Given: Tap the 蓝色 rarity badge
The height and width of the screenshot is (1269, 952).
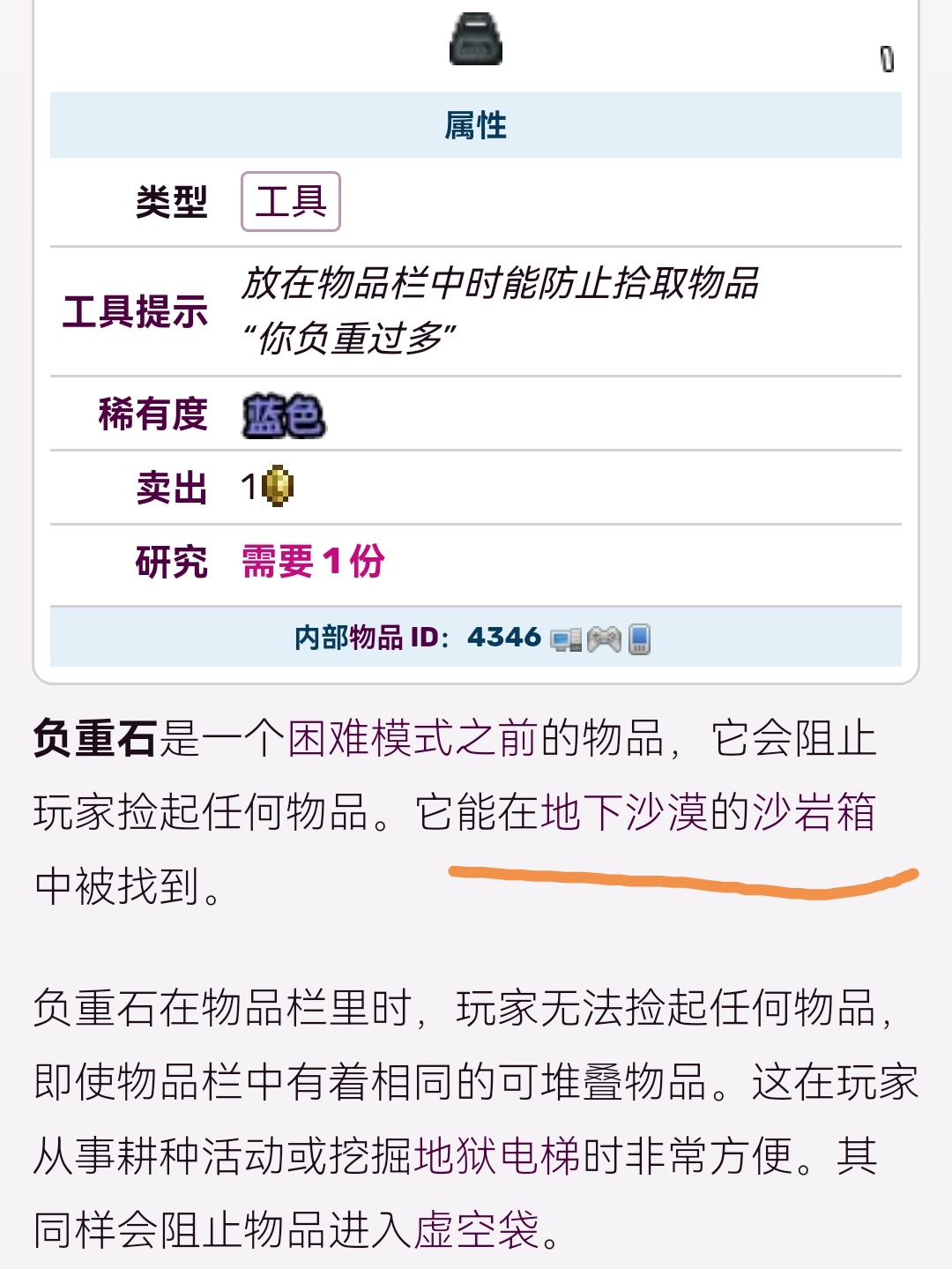Looking at the screenshot, I should (x=284, y=416).
